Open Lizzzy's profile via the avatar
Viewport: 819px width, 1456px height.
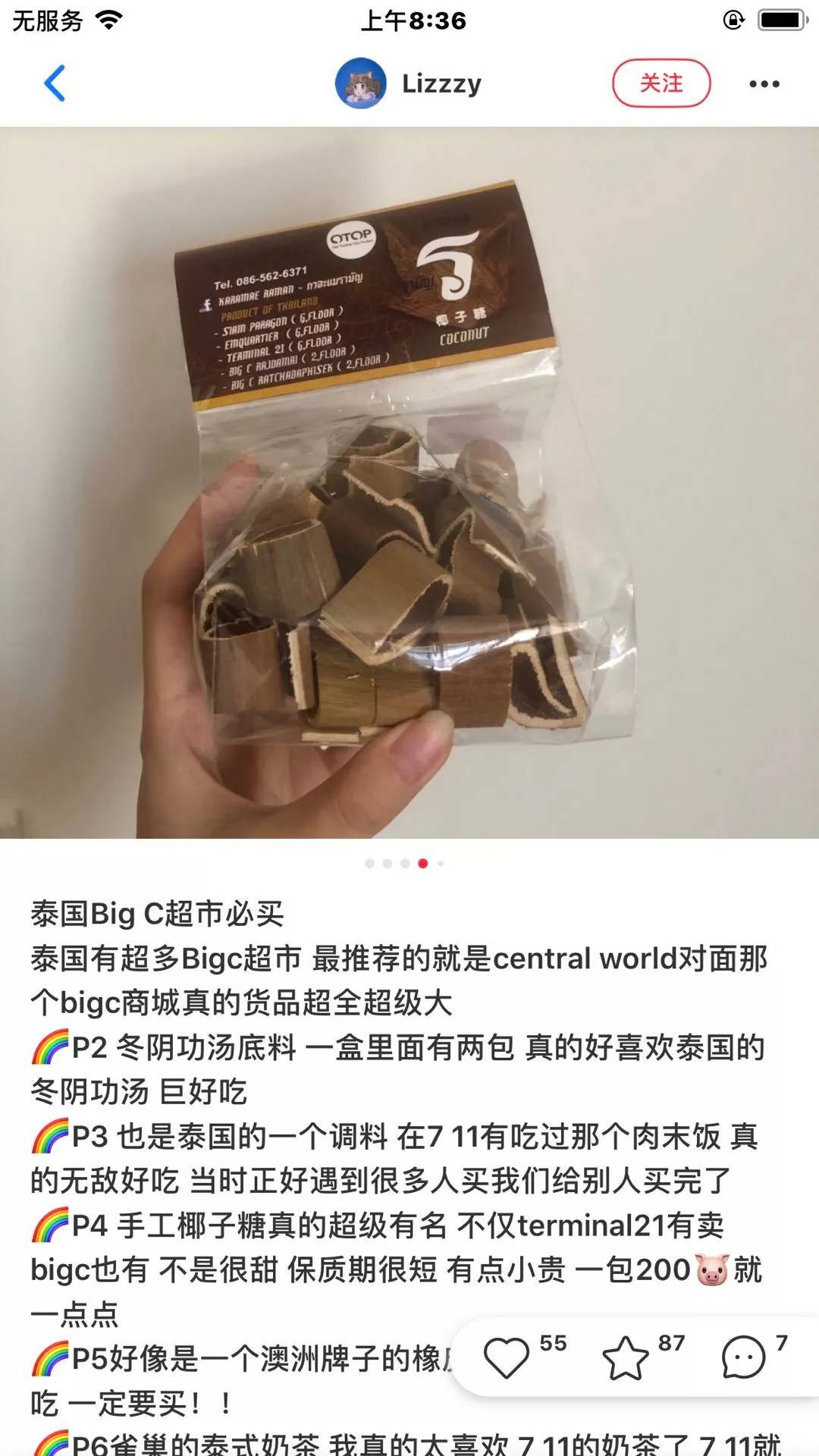[362, 83]
